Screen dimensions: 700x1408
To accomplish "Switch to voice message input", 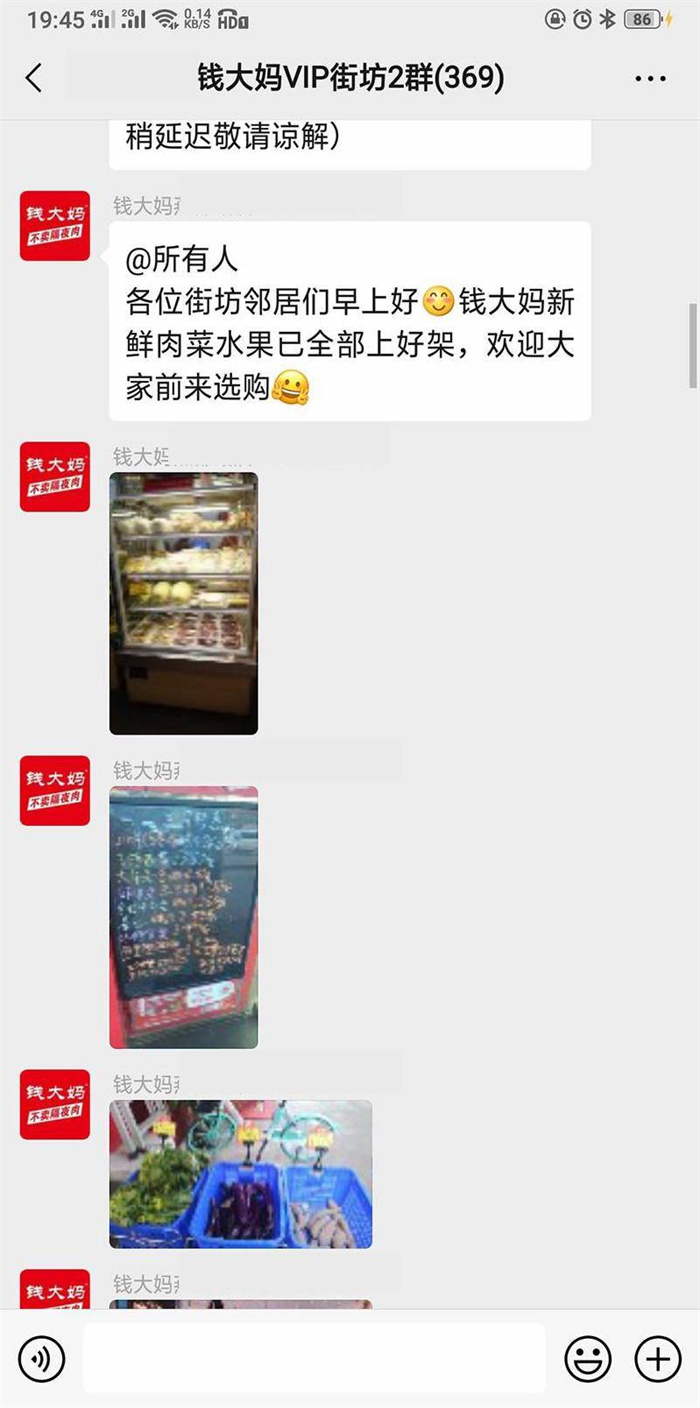I will click(41, 1359).
